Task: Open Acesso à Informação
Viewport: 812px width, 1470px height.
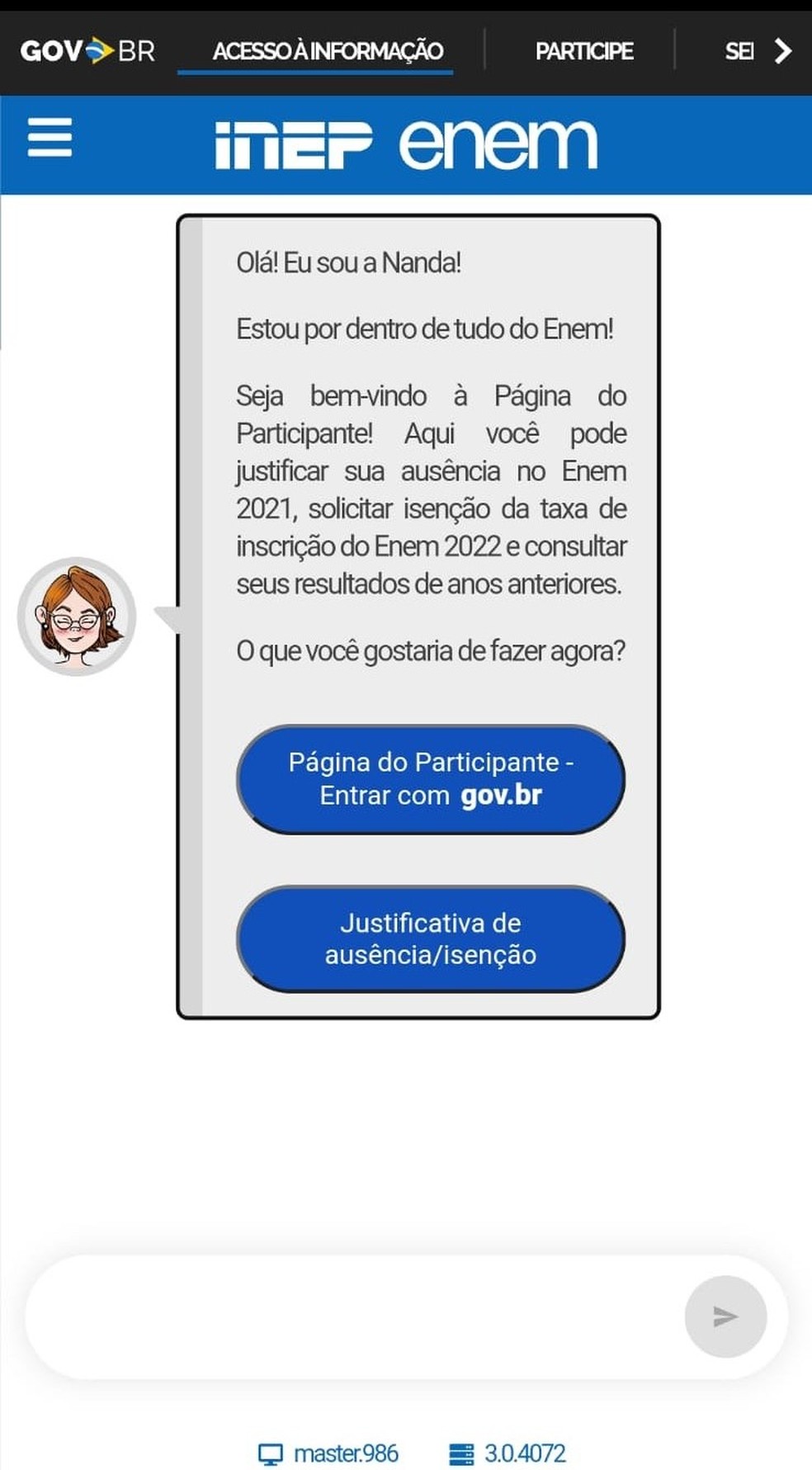Action: pos(328,51)
